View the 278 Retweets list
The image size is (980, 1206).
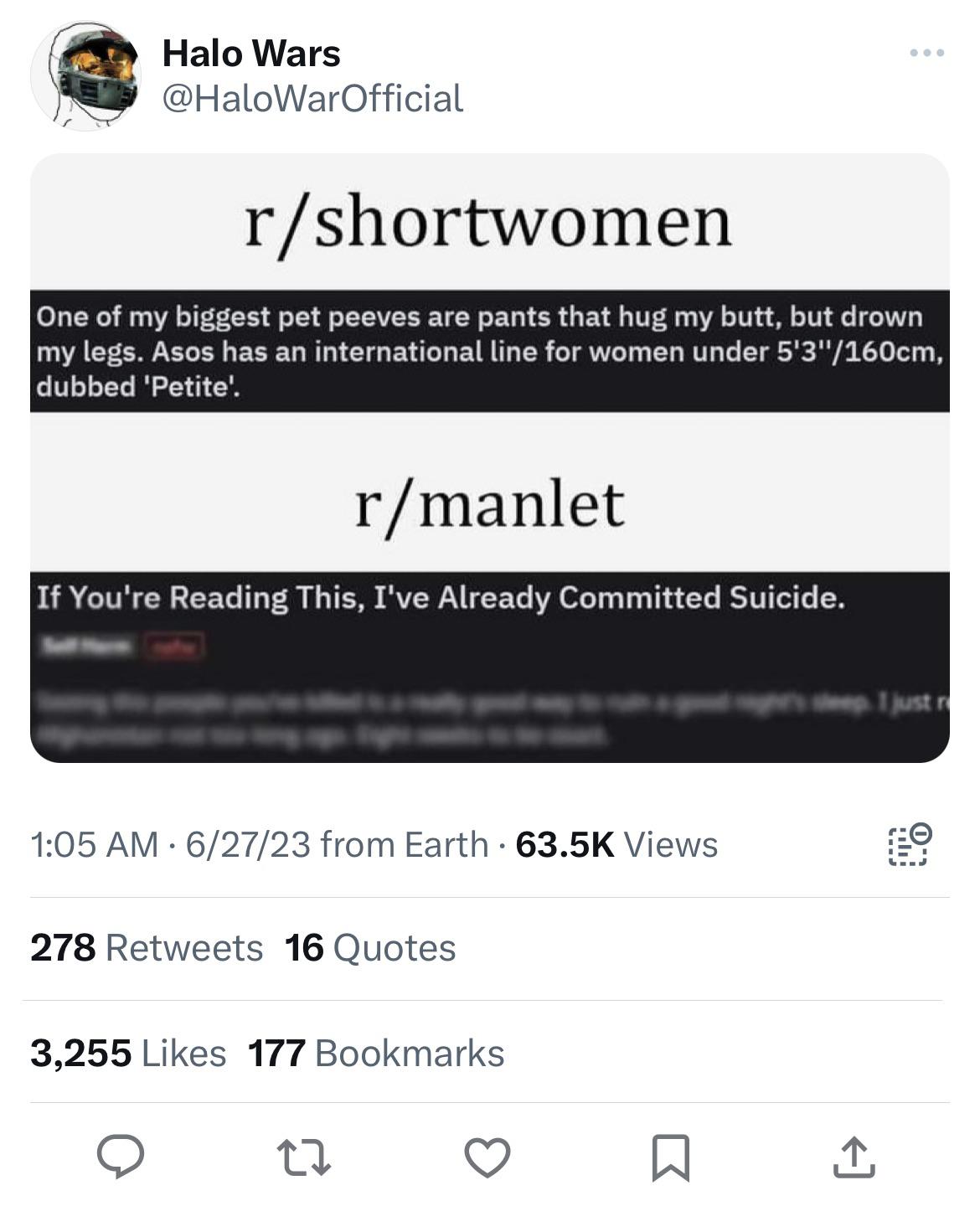click(147, 948)
